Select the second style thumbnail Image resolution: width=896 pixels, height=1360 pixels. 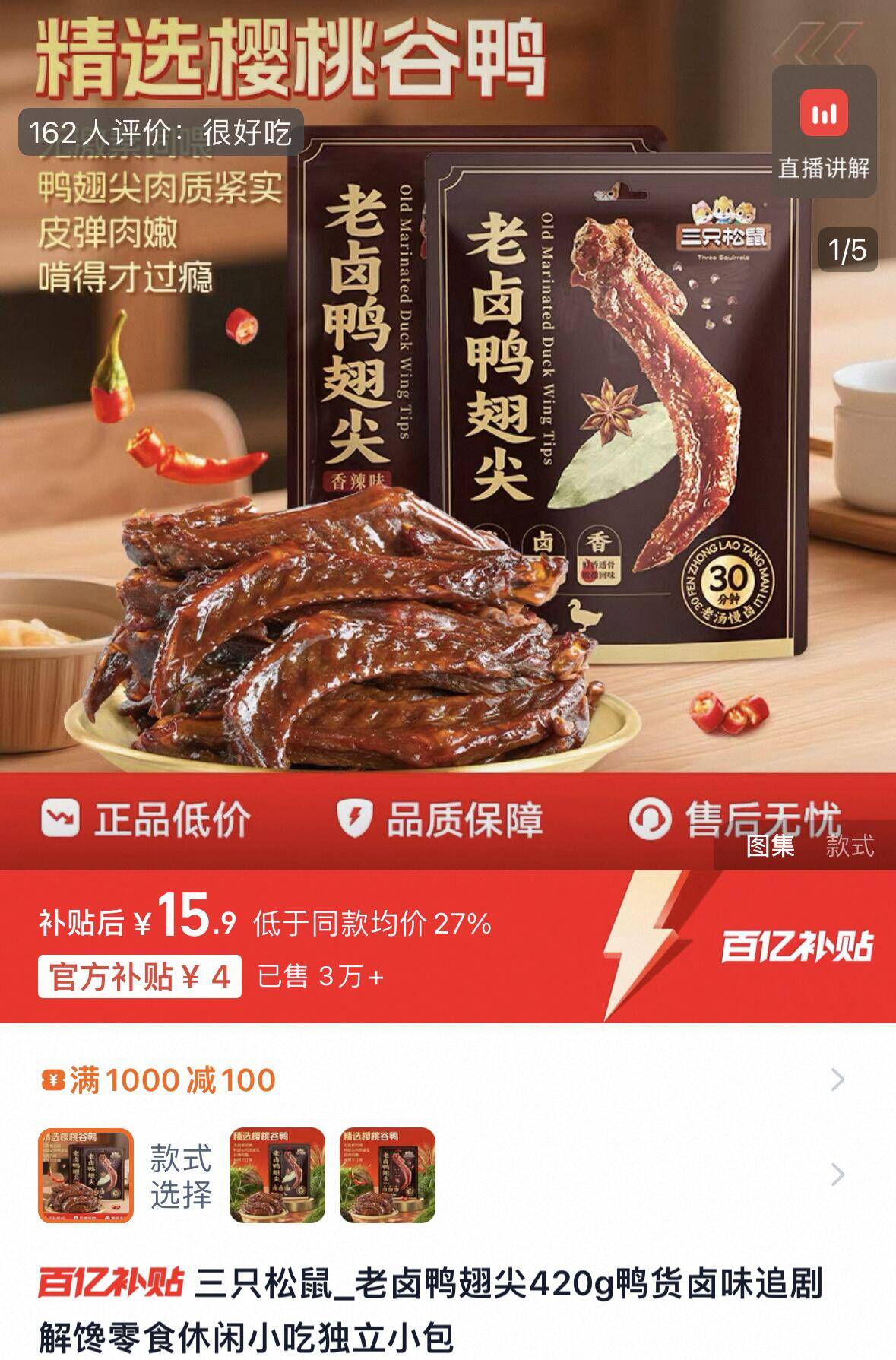click(x=277, y=1175)
